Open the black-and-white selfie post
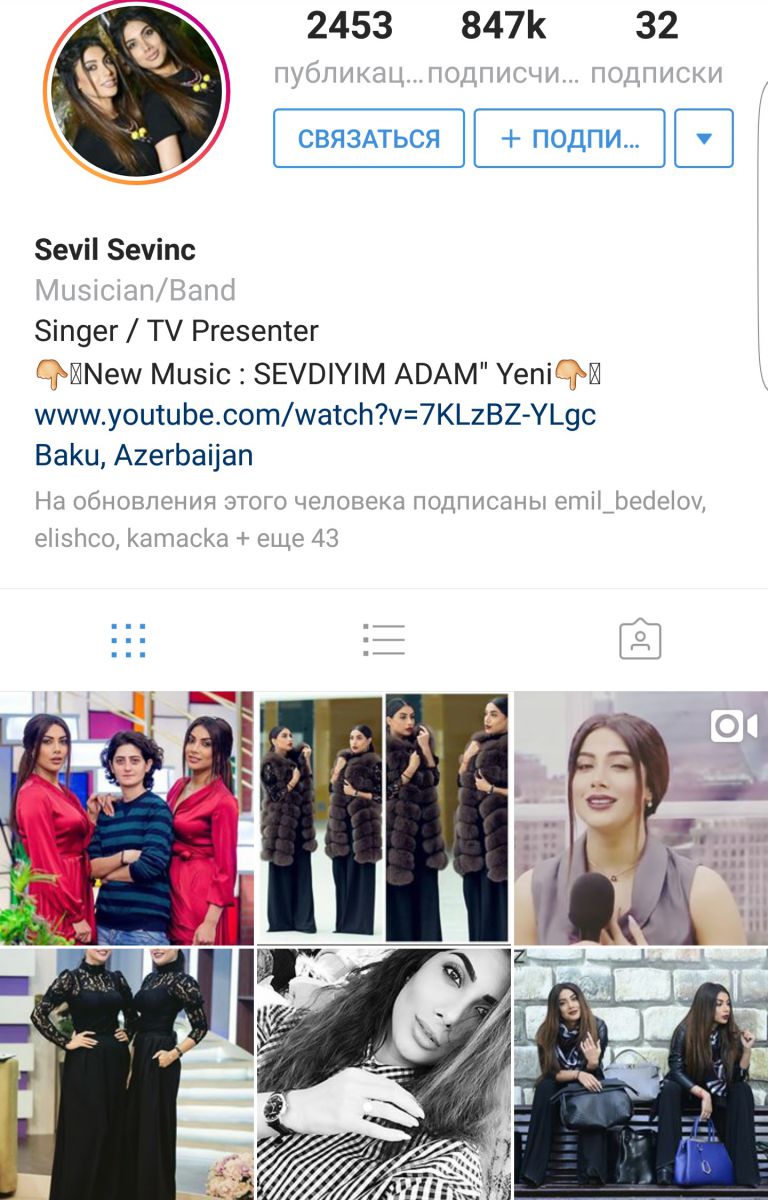The height and width of the screenshot is (1200, 768). (x=384, y=1075)
